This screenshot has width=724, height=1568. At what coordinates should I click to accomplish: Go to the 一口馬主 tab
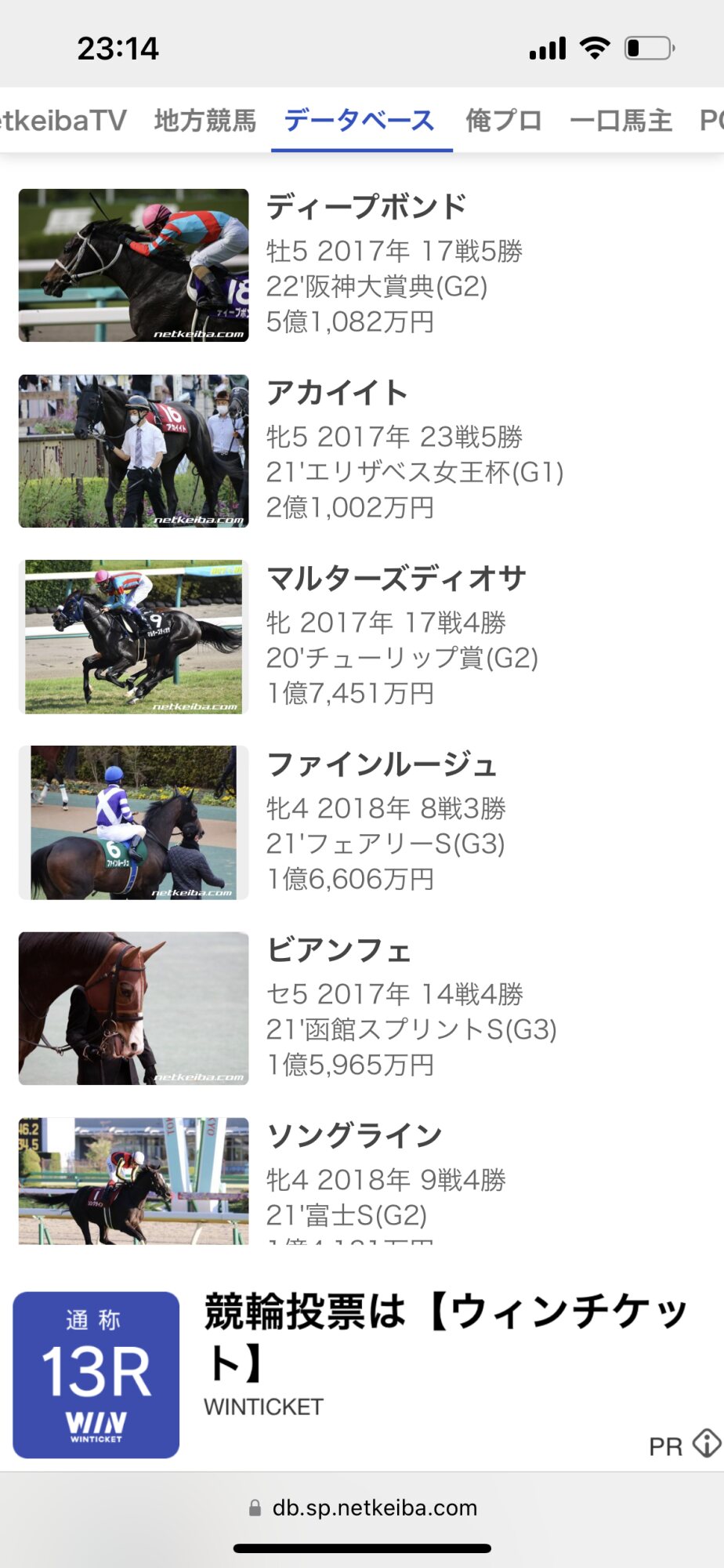click(621, 121)
